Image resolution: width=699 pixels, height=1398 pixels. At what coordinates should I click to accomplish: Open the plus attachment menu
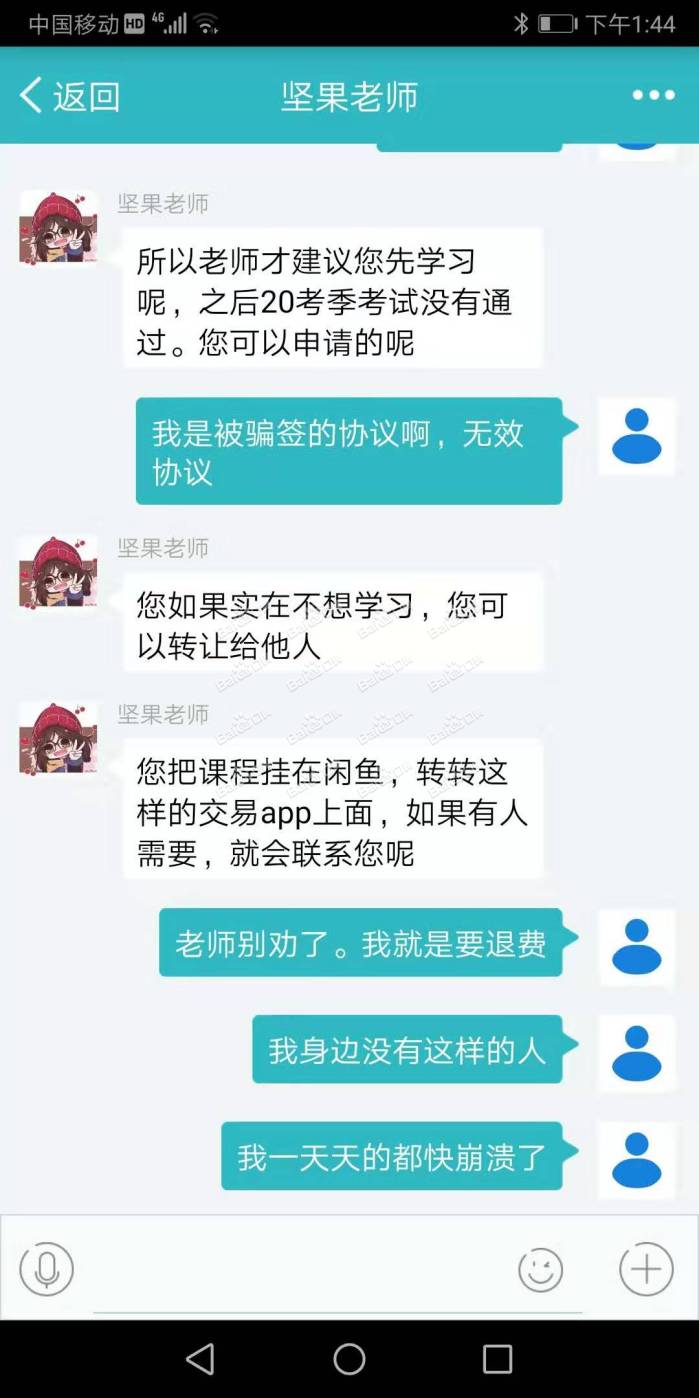point(646,1270)
